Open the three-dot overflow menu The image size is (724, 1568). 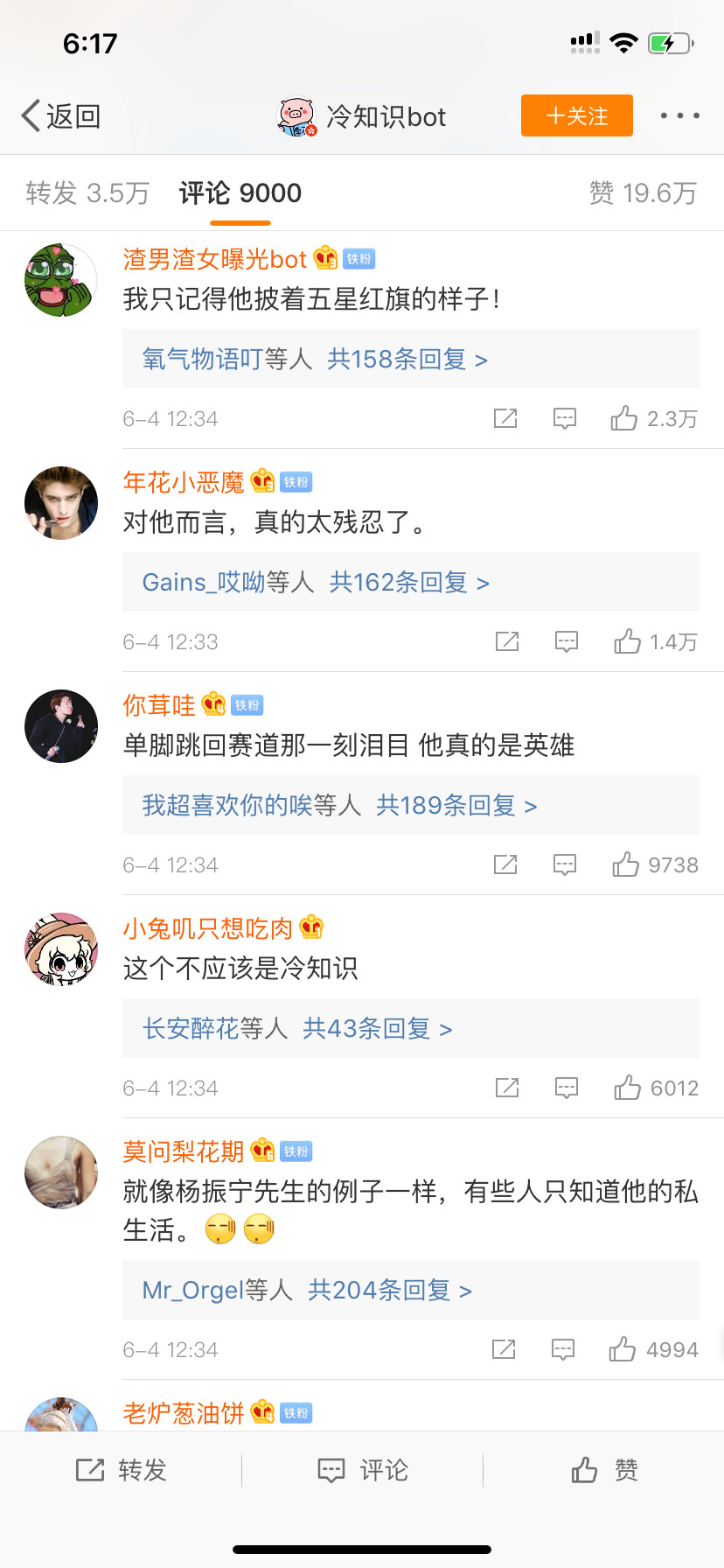[679, 115]
